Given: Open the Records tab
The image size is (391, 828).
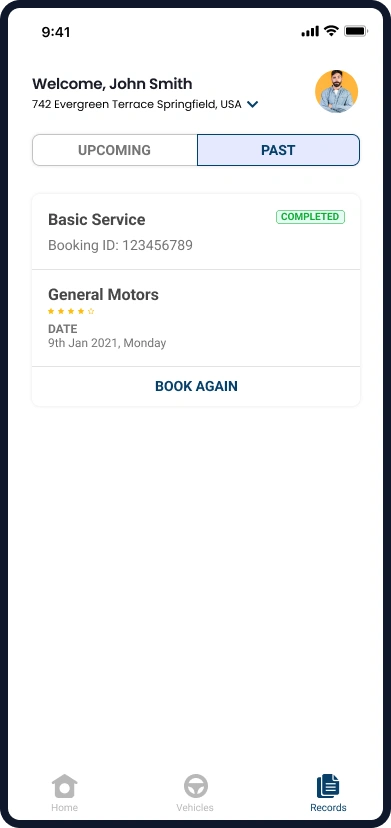Looking at the screenshot, I should (328, 793).
